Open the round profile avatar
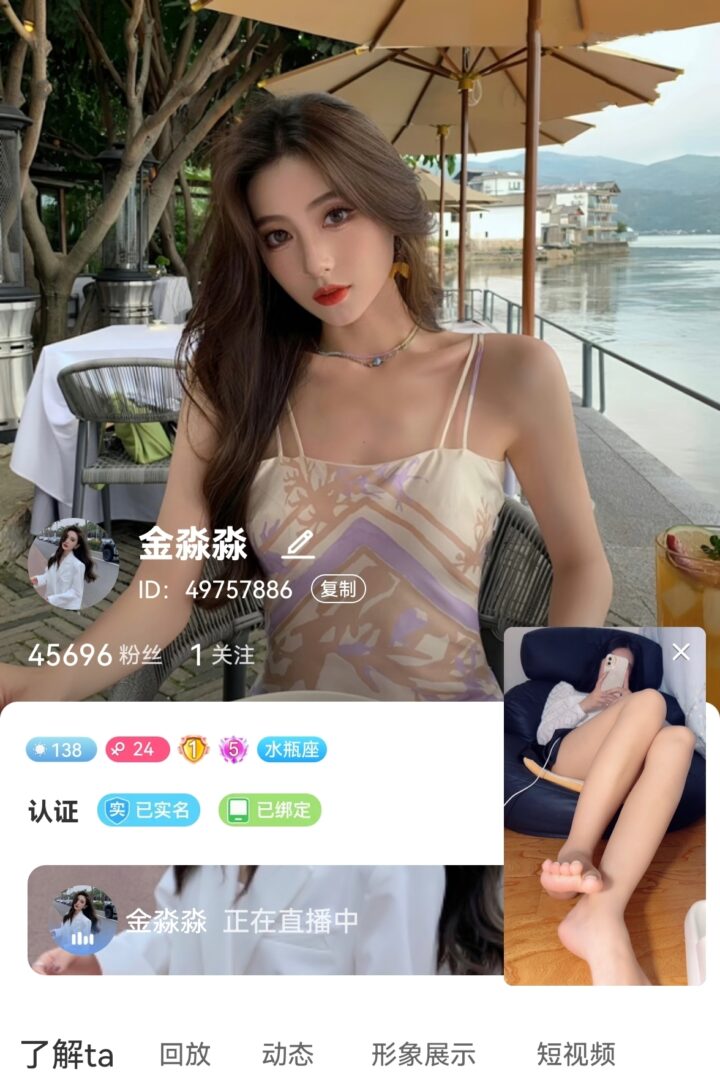Viewport: 720px width, 1080px height. click(x=73, y=565)
